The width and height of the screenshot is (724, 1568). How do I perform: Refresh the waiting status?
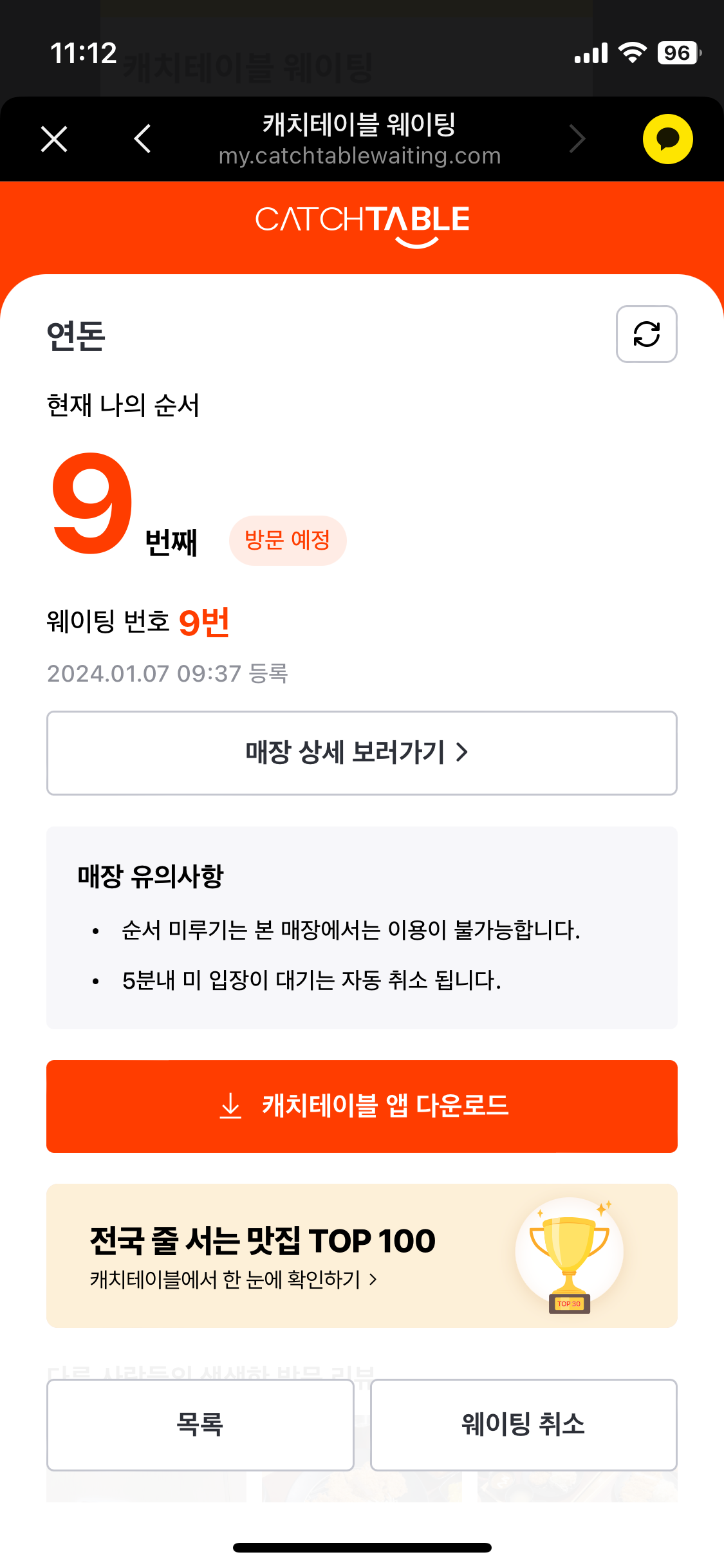645,334
